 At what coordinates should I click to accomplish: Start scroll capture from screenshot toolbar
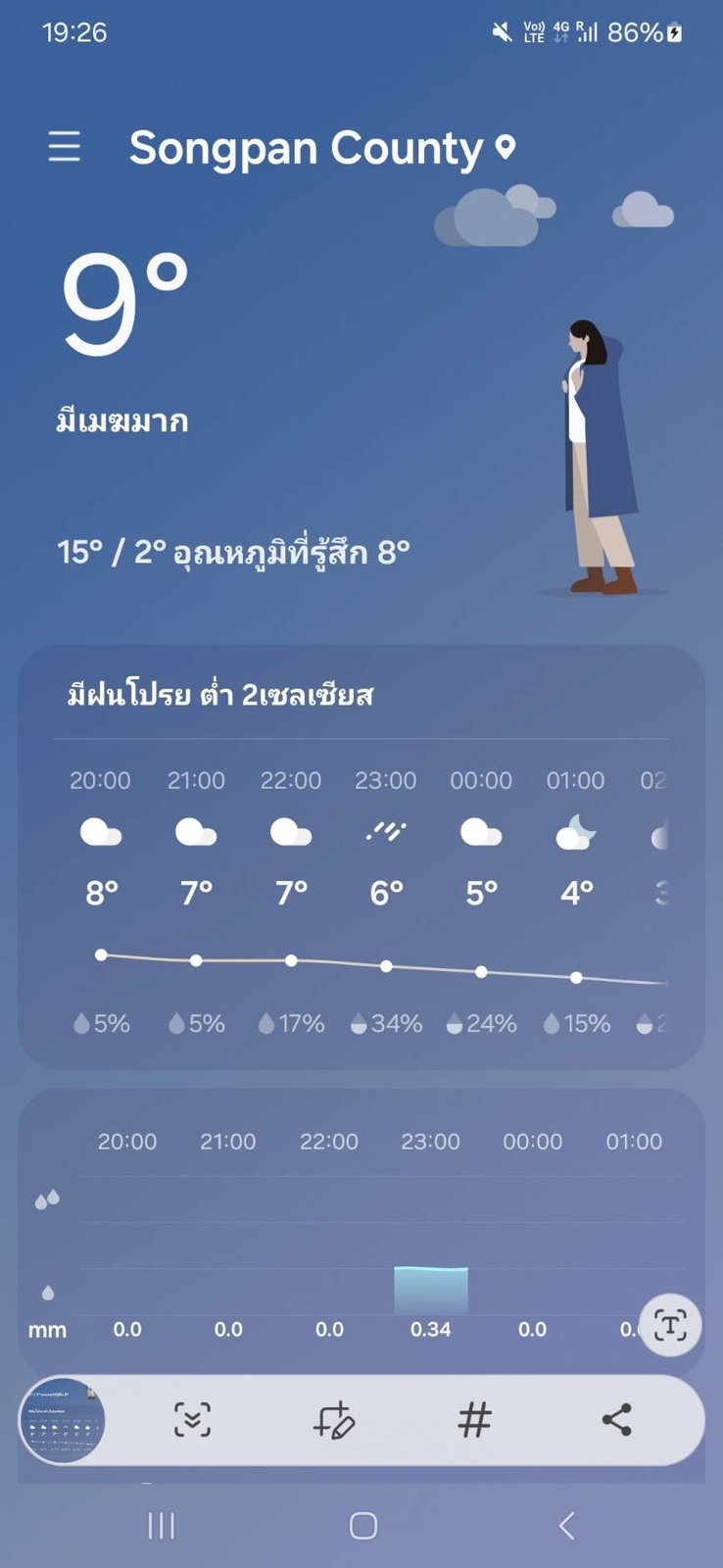pyautogui.click(x=192, y=1420)
